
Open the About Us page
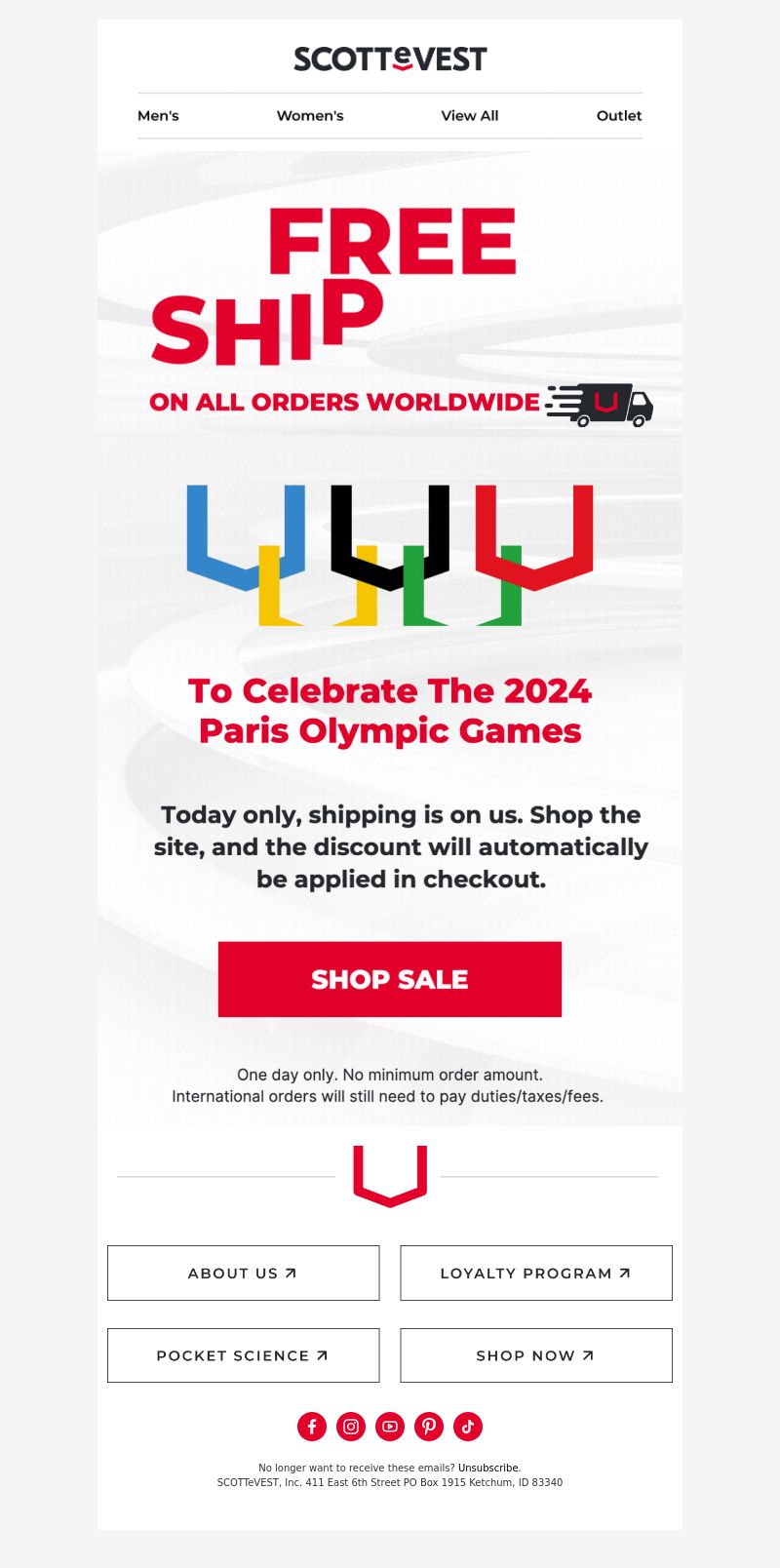pos(243,1273)
